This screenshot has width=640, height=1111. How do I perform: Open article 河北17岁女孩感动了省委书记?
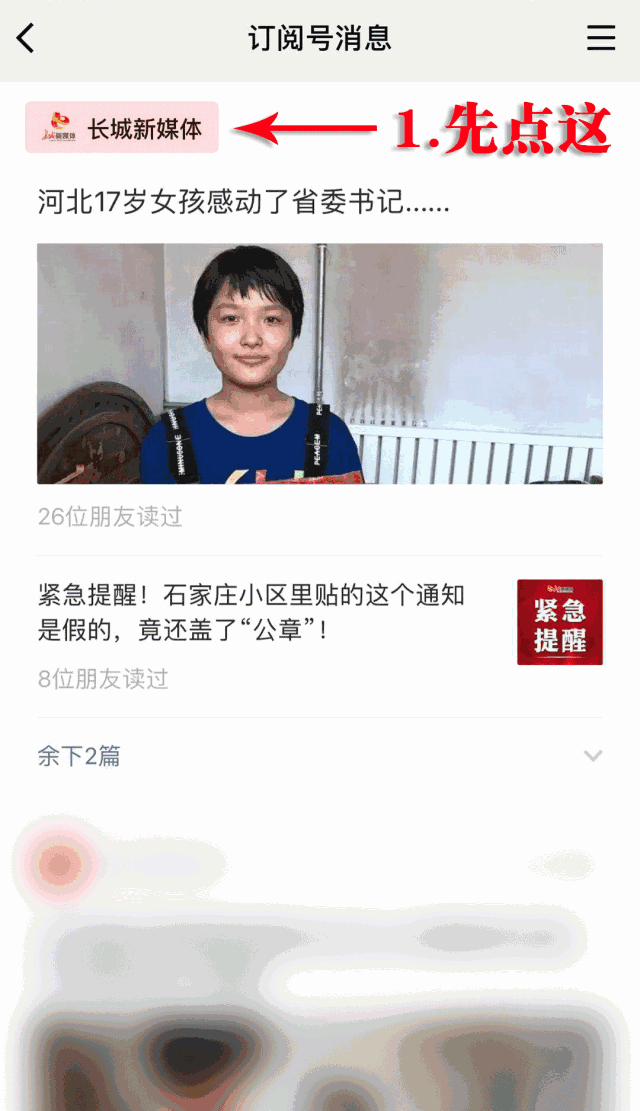tap(243, 202)
